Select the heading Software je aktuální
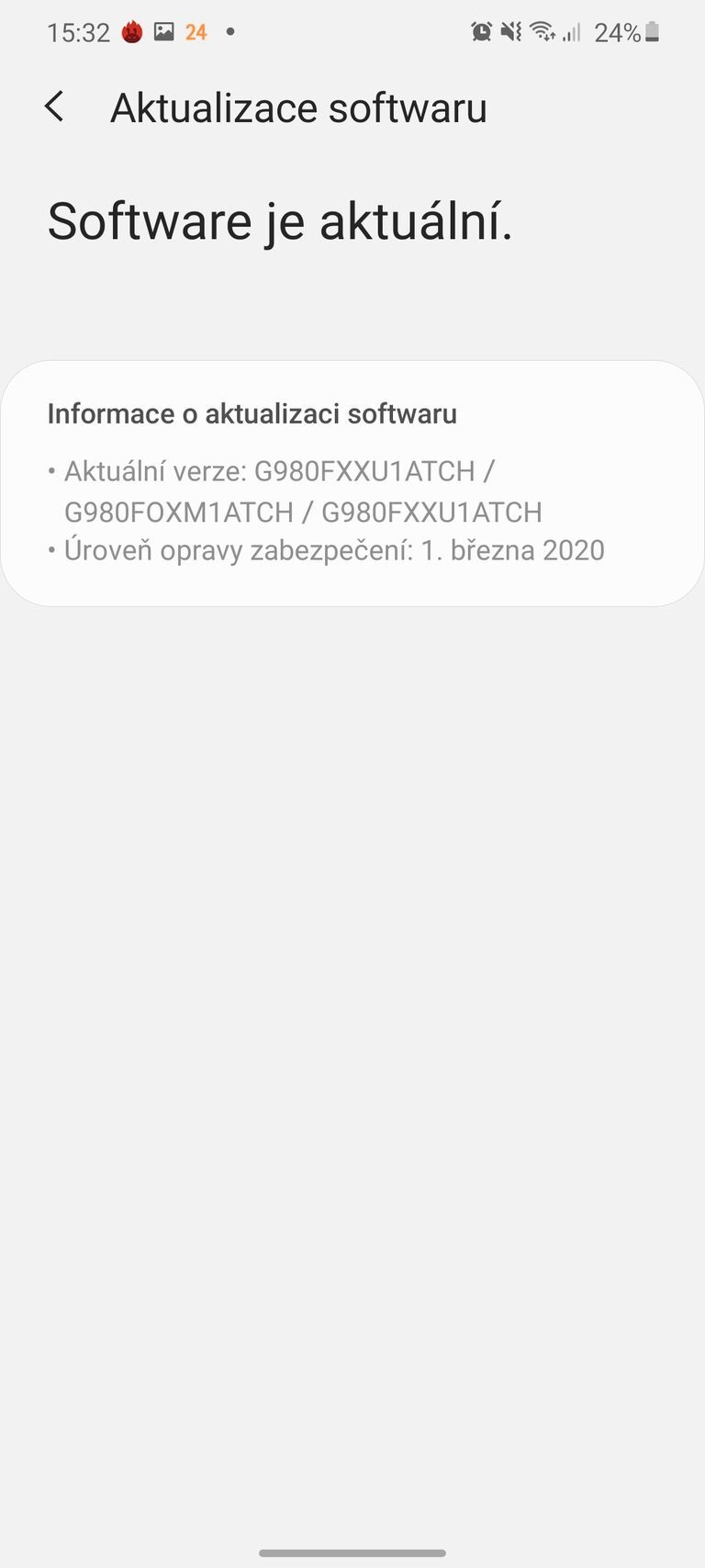 [x=282, y=220]
